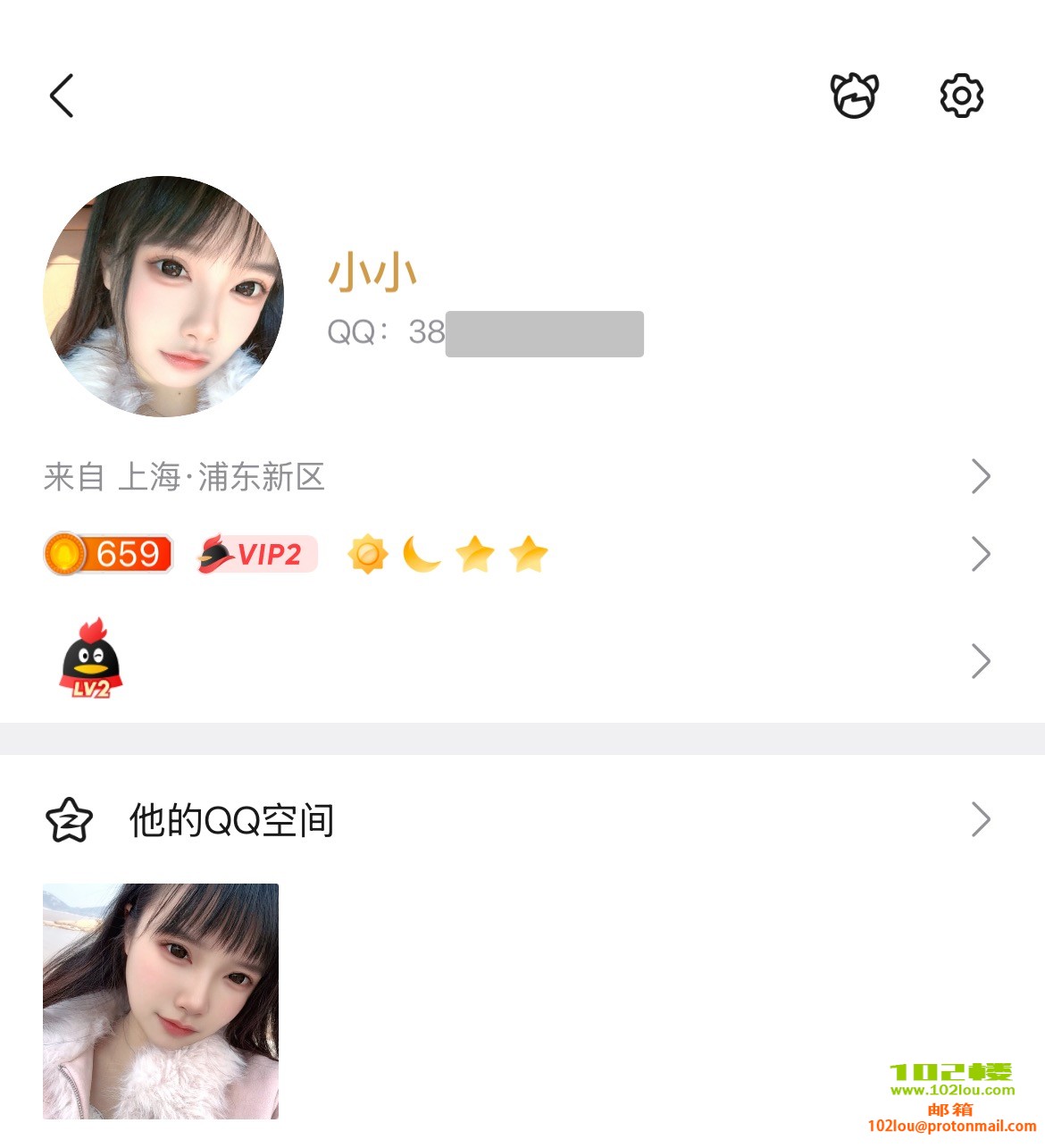
Task: Open the QQ空间 photo thumbnail
Action: (161, 1001)
